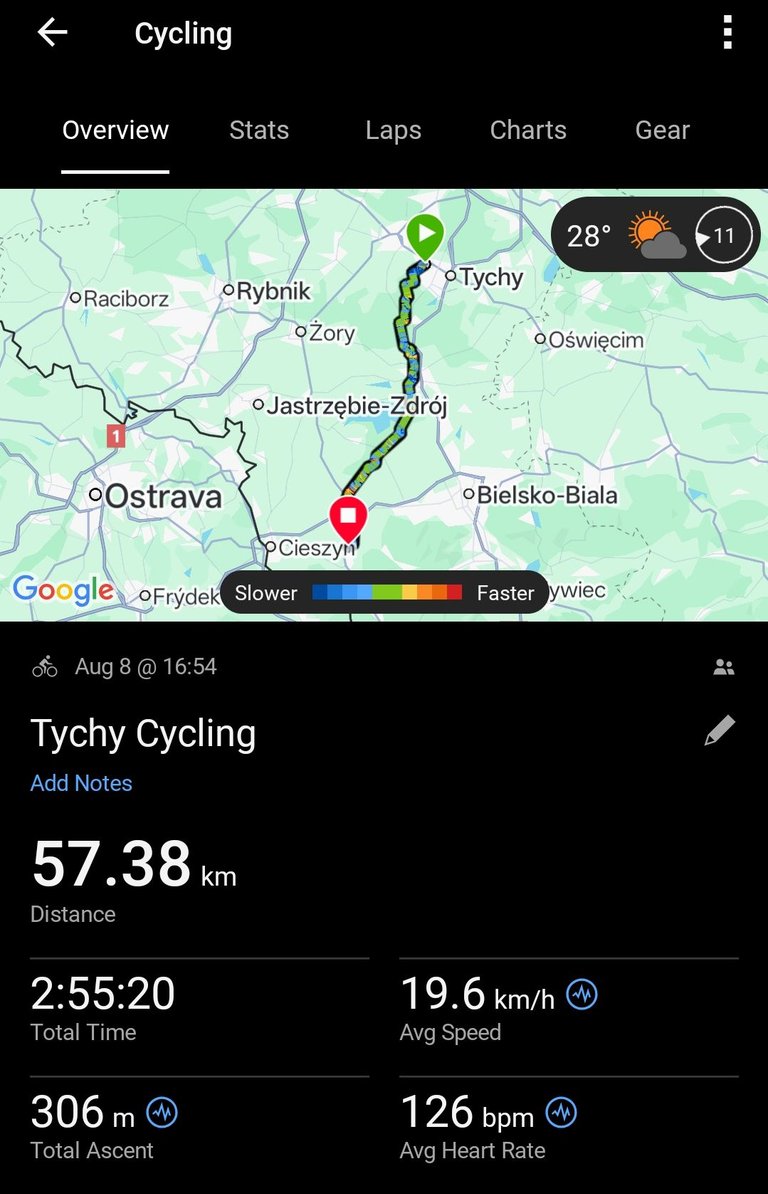The width and height of the screenshot is (768, 1194).
Task: Open the Charts tab
Action: tap(528, 130)
